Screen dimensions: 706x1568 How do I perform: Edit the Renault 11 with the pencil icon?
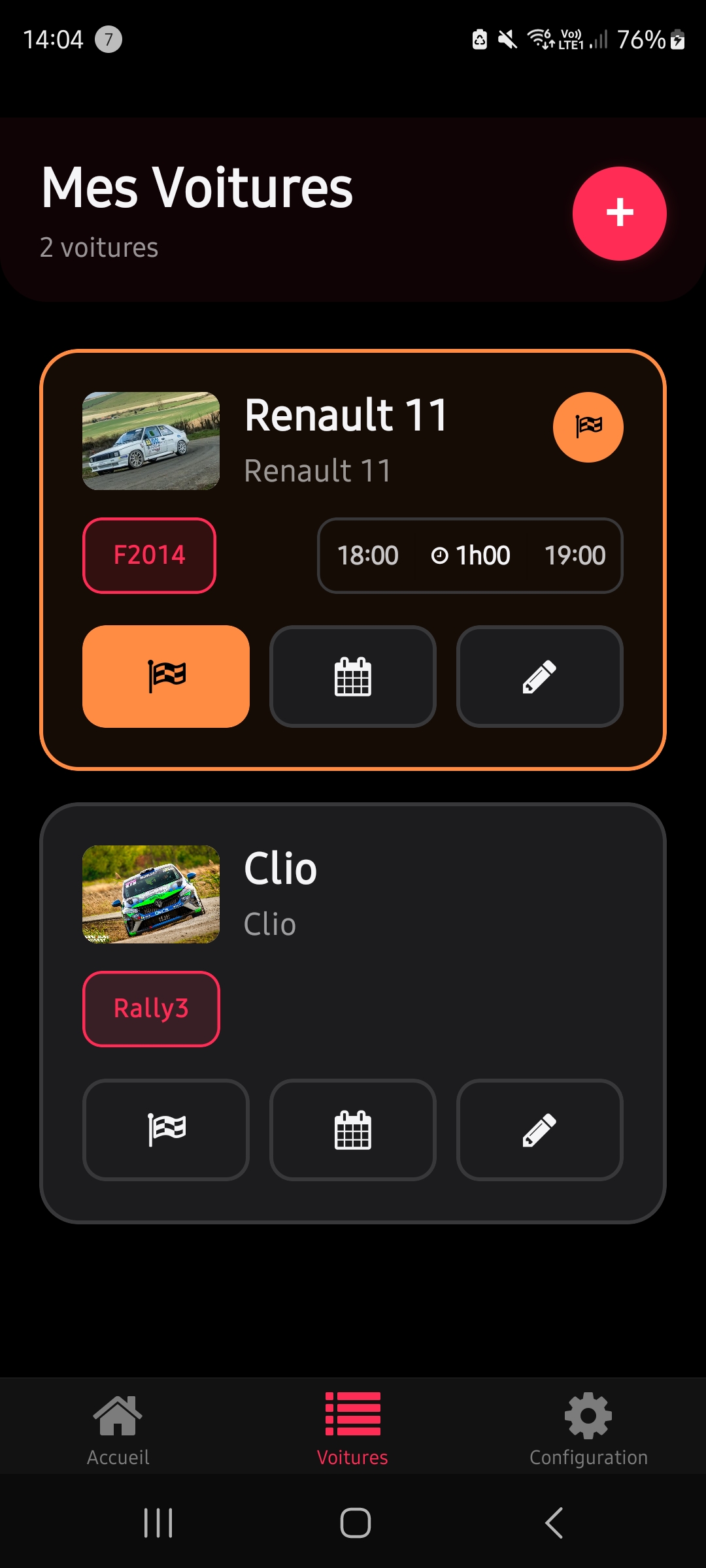coord(539,677)
